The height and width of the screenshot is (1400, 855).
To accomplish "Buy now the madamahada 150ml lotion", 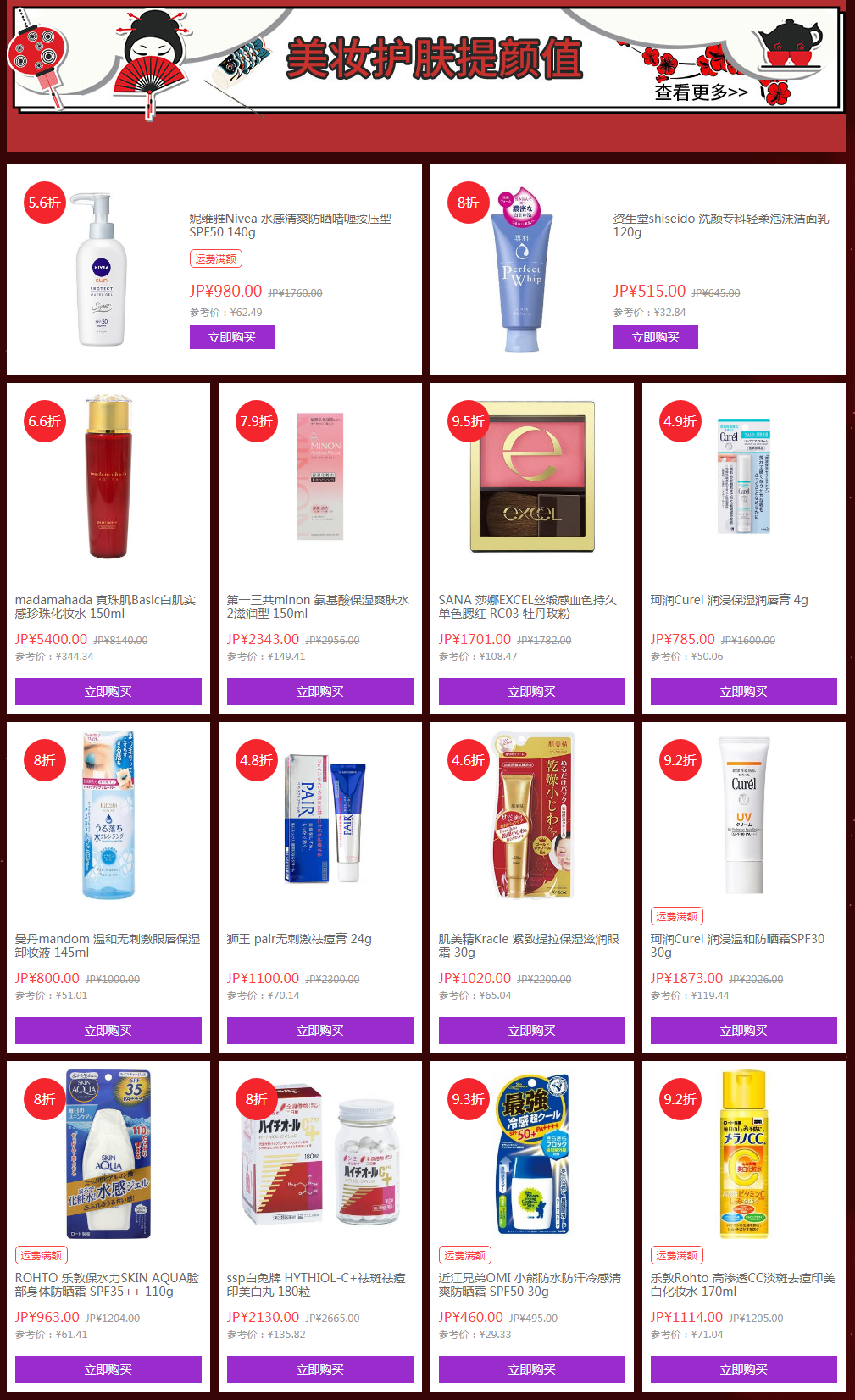I will coord(108,692).
